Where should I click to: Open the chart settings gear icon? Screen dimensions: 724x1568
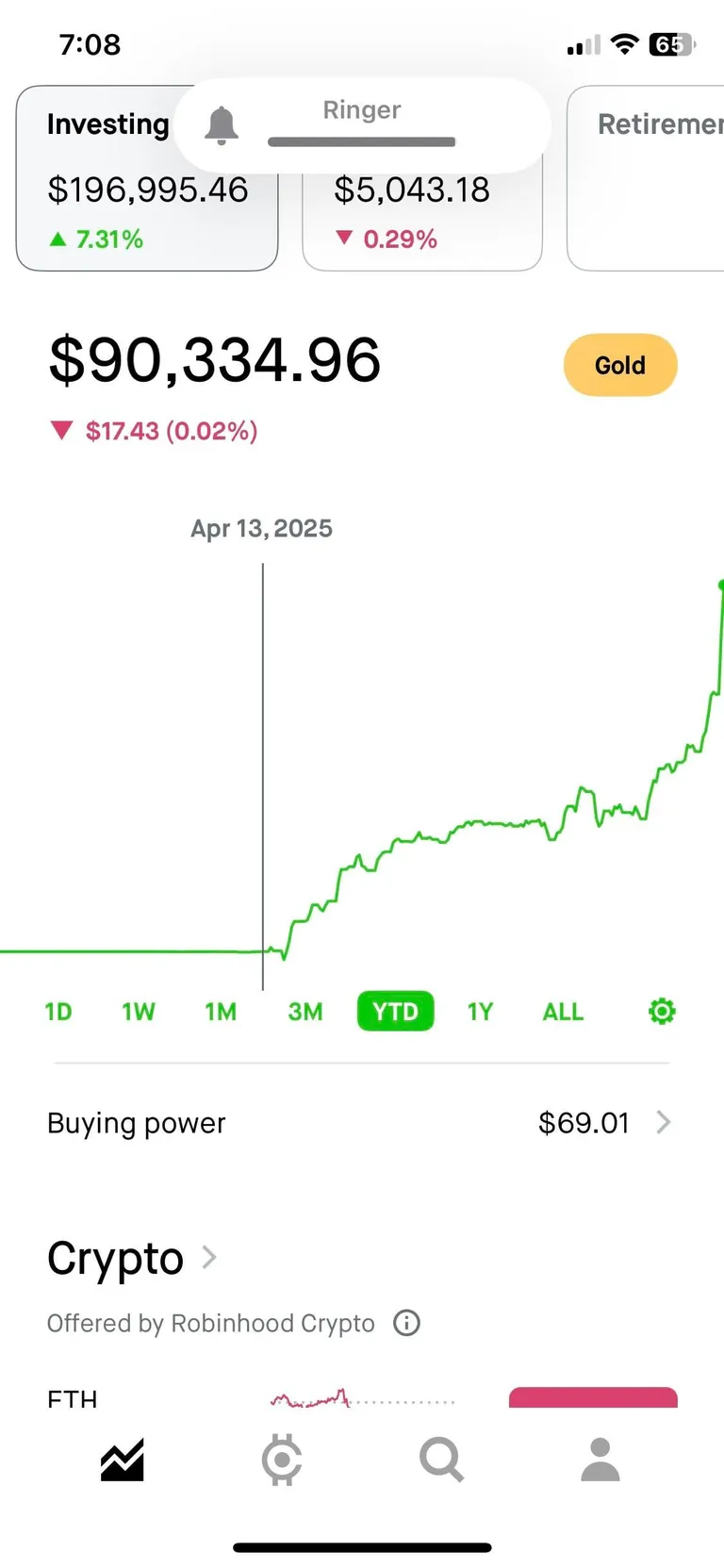[x=661, y=1011]
